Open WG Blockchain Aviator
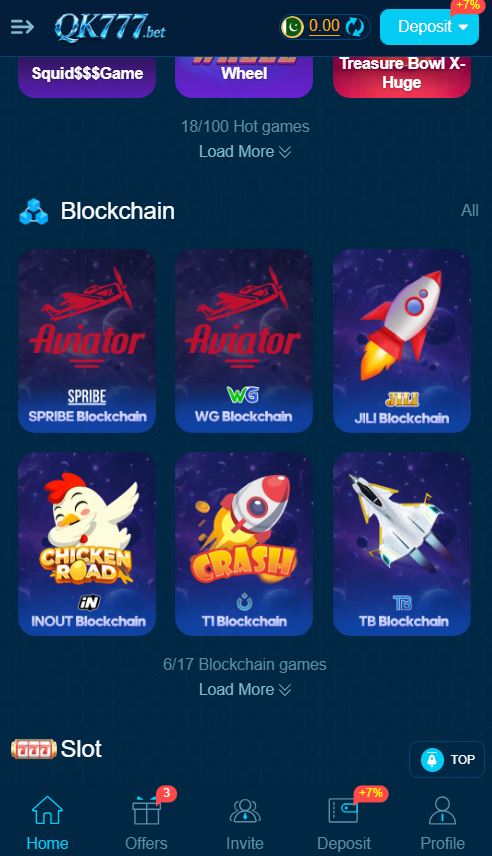This screenshot has width=492, height=856. click(244, 341)
